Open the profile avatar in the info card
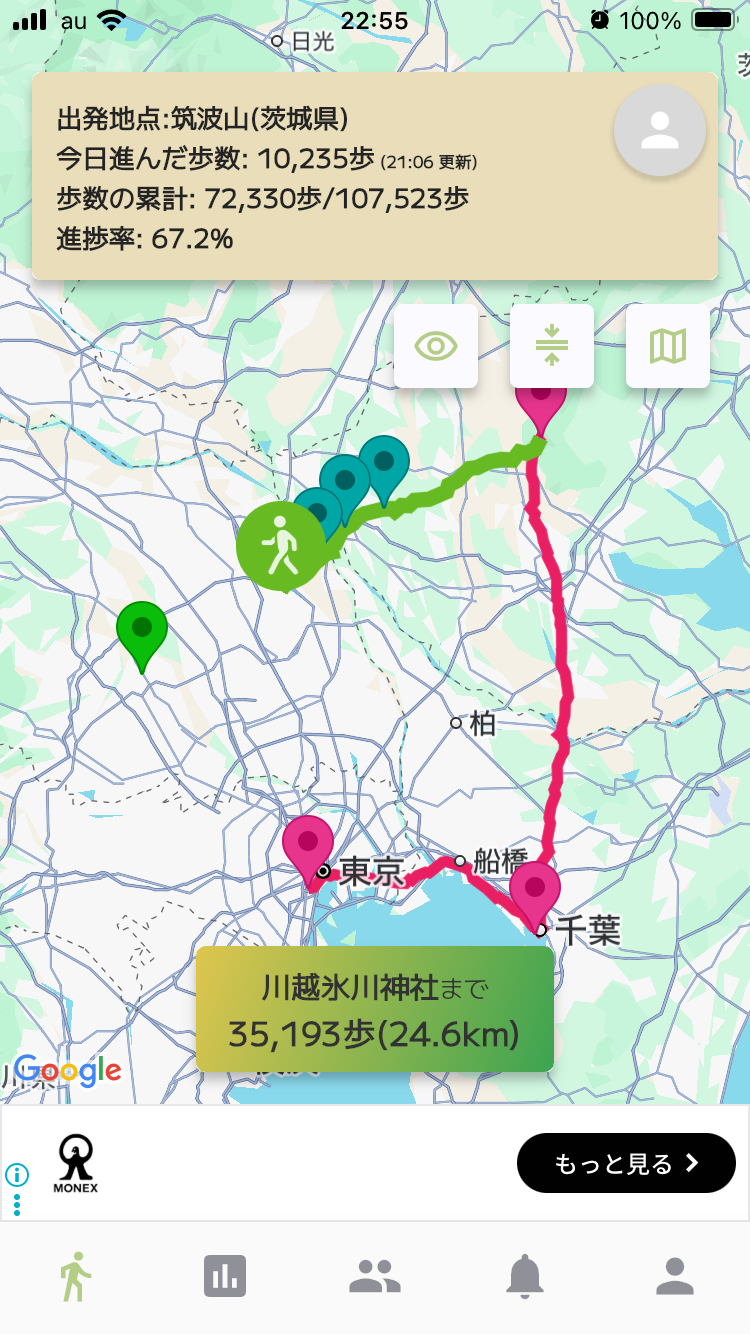The image size is (750, 1334). coord(659,131)
